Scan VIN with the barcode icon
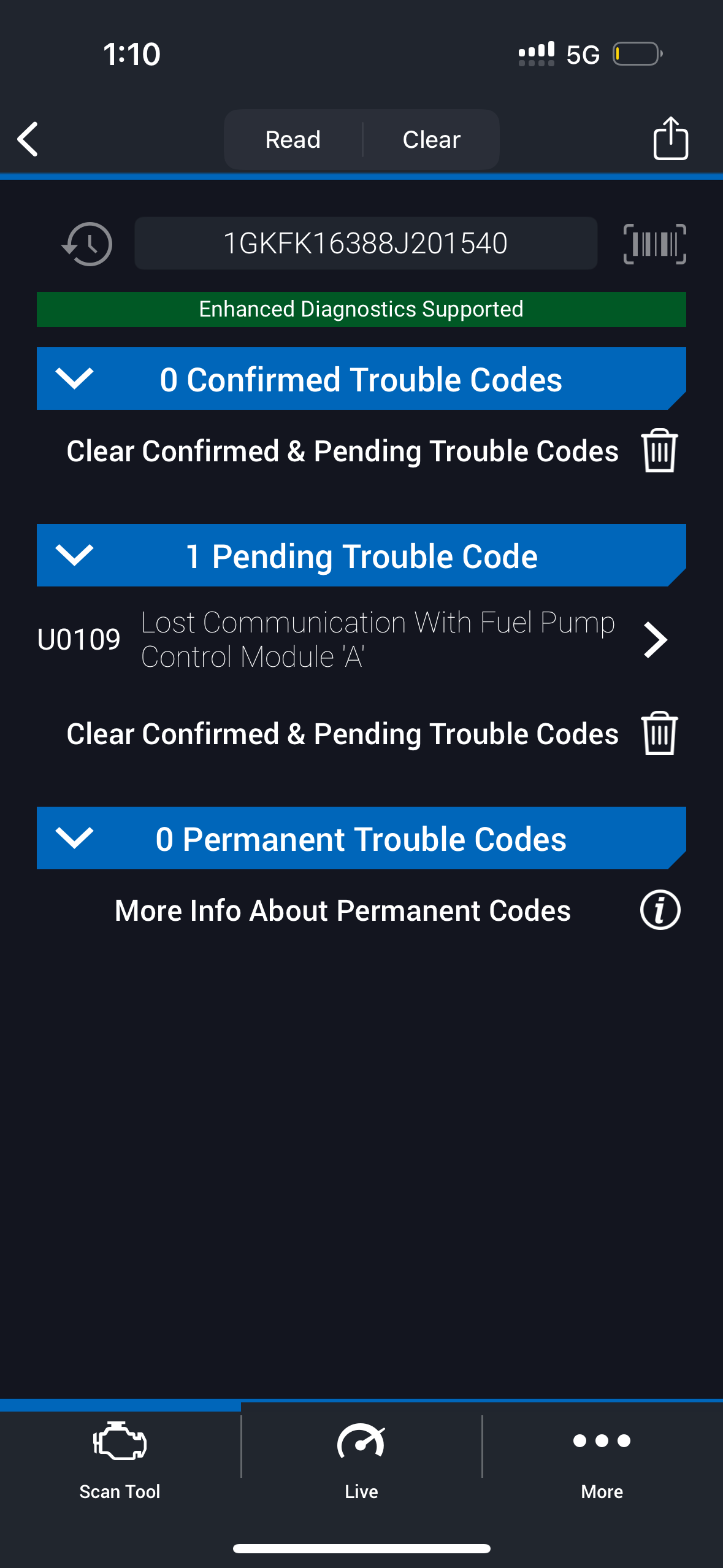Image resolution: width=723 pixels, height=1568 pixels. [x=654, y=244]
